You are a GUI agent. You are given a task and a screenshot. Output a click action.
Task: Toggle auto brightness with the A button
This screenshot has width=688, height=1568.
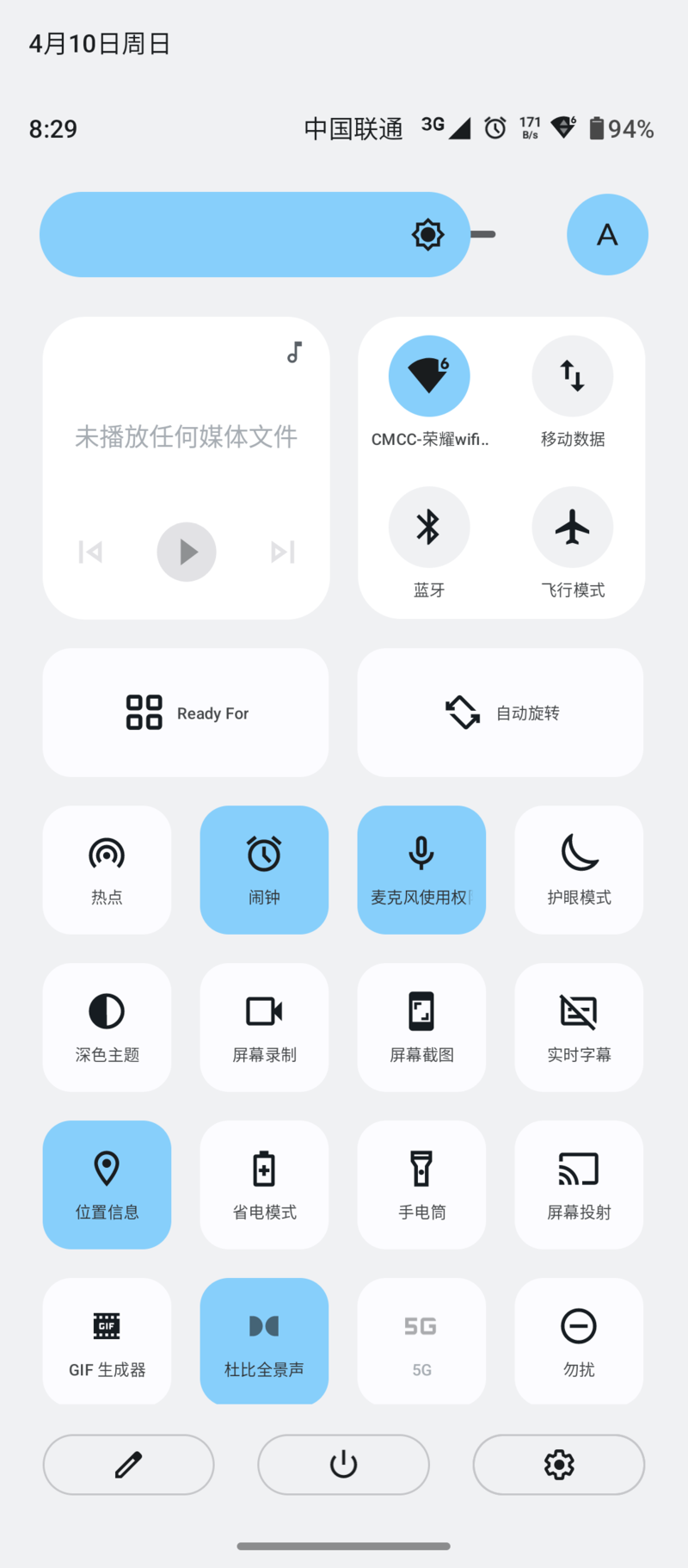tap(607, 234)
